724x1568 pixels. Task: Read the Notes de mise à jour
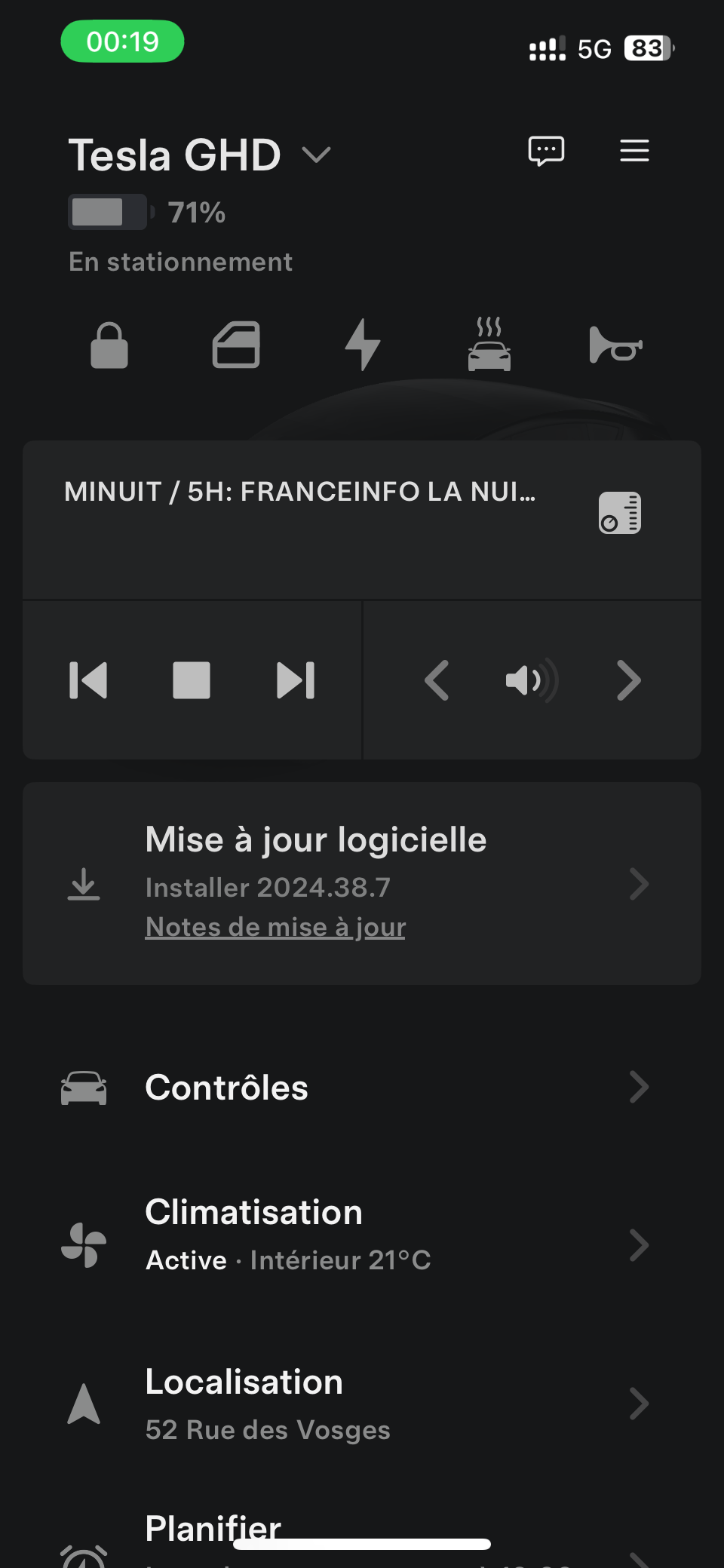point(275,927)
